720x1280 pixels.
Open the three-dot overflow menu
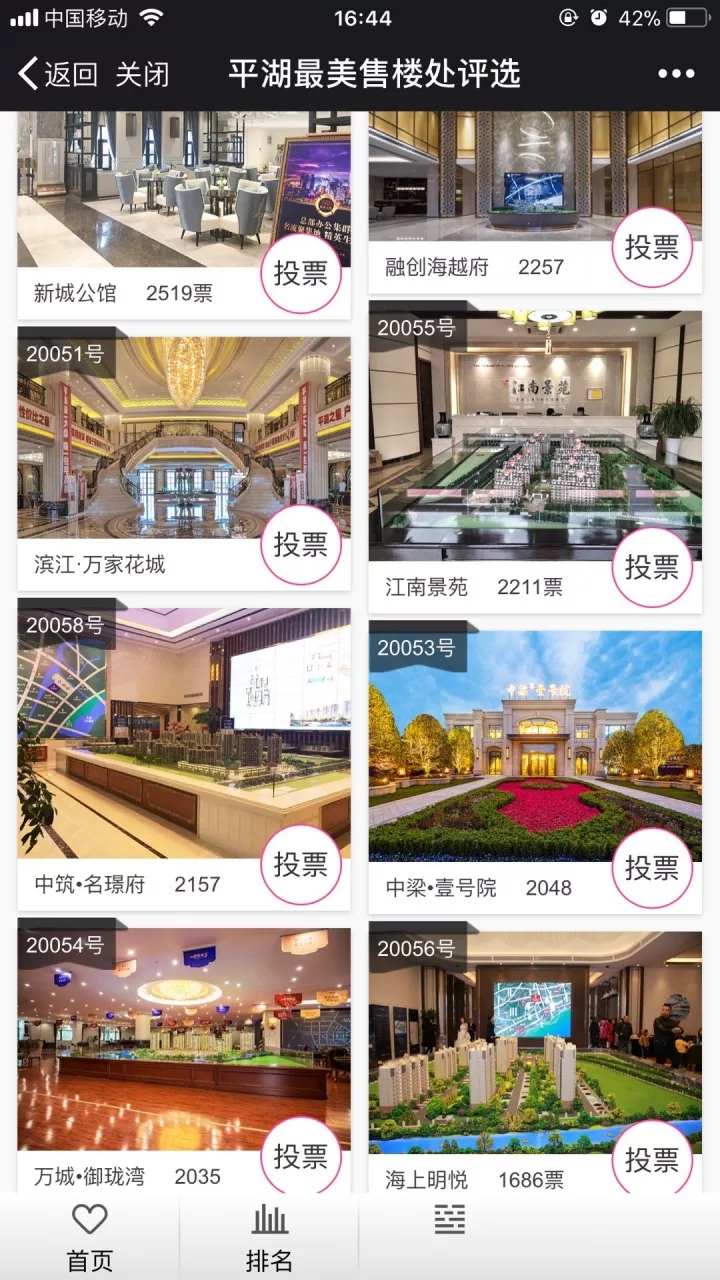(676, 74)
